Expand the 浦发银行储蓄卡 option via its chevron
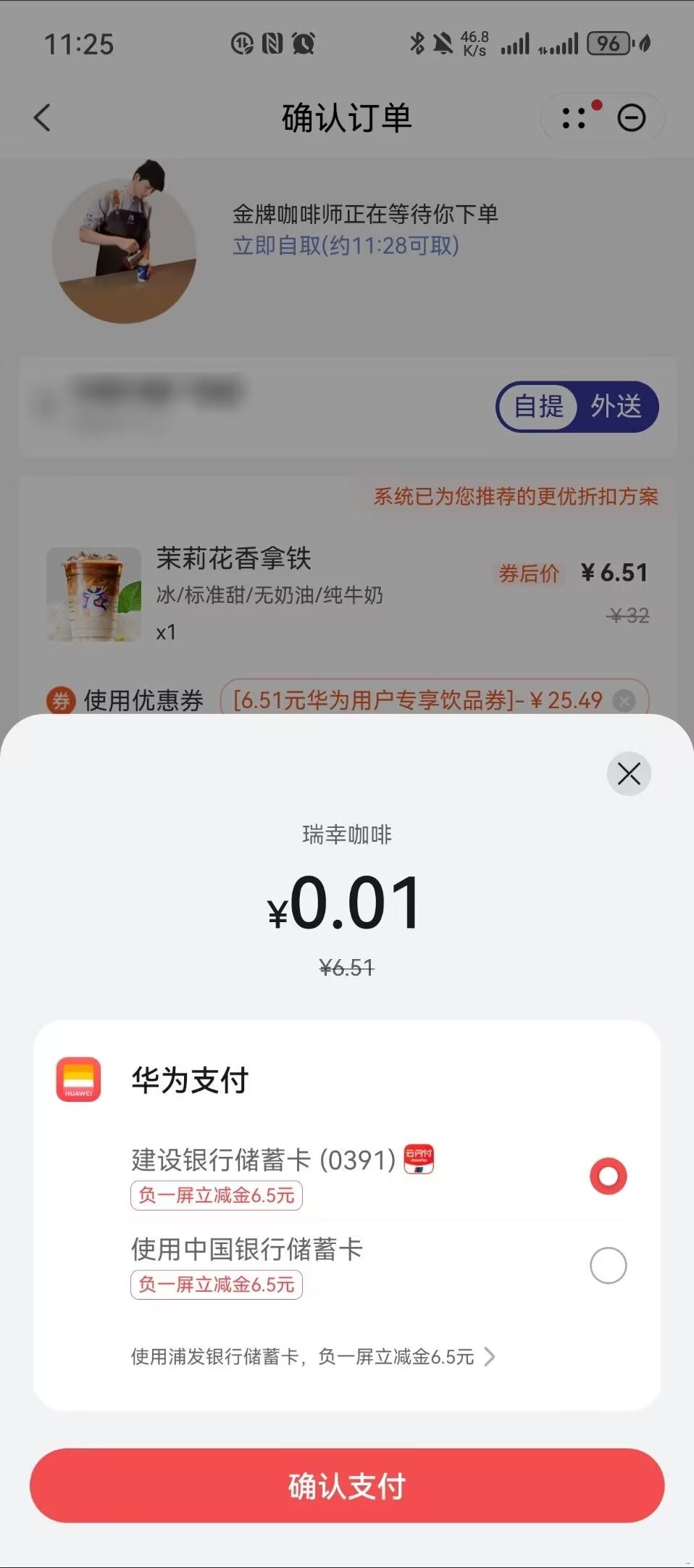The height and width of the screenshot is (1568, 694). (x=492, y=1358)
